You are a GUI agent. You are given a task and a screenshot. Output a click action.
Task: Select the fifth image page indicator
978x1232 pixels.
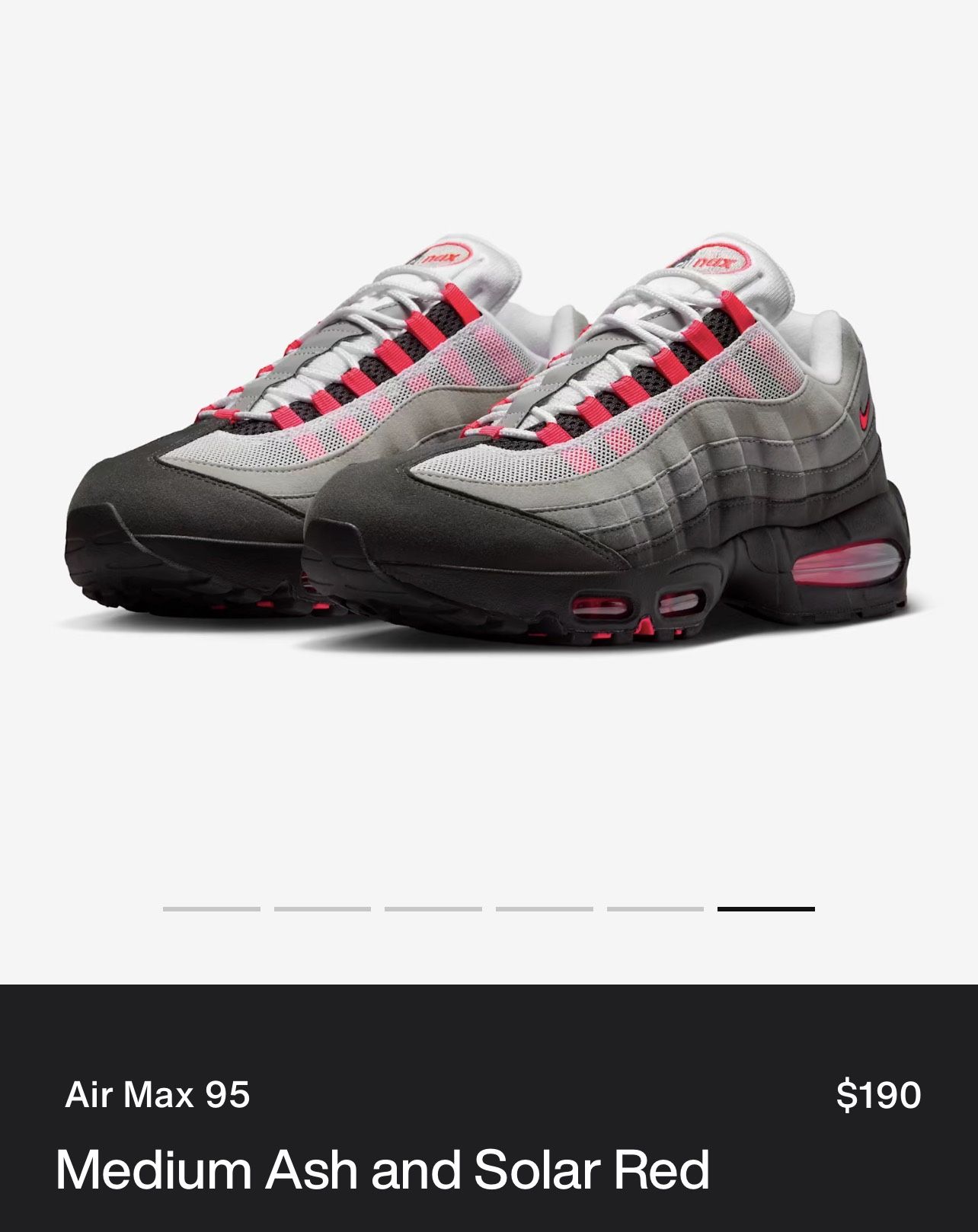655,908
